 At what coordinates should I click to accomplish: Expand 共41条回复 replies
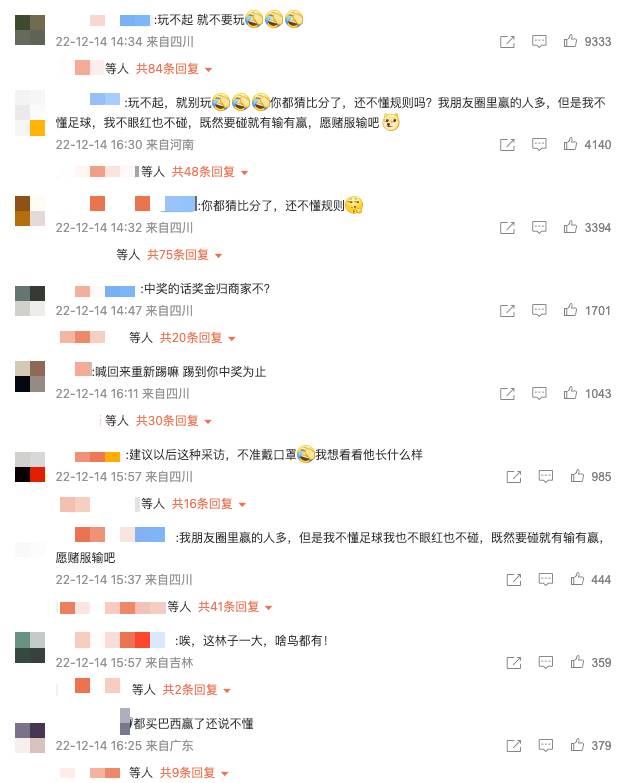point(235,607)
